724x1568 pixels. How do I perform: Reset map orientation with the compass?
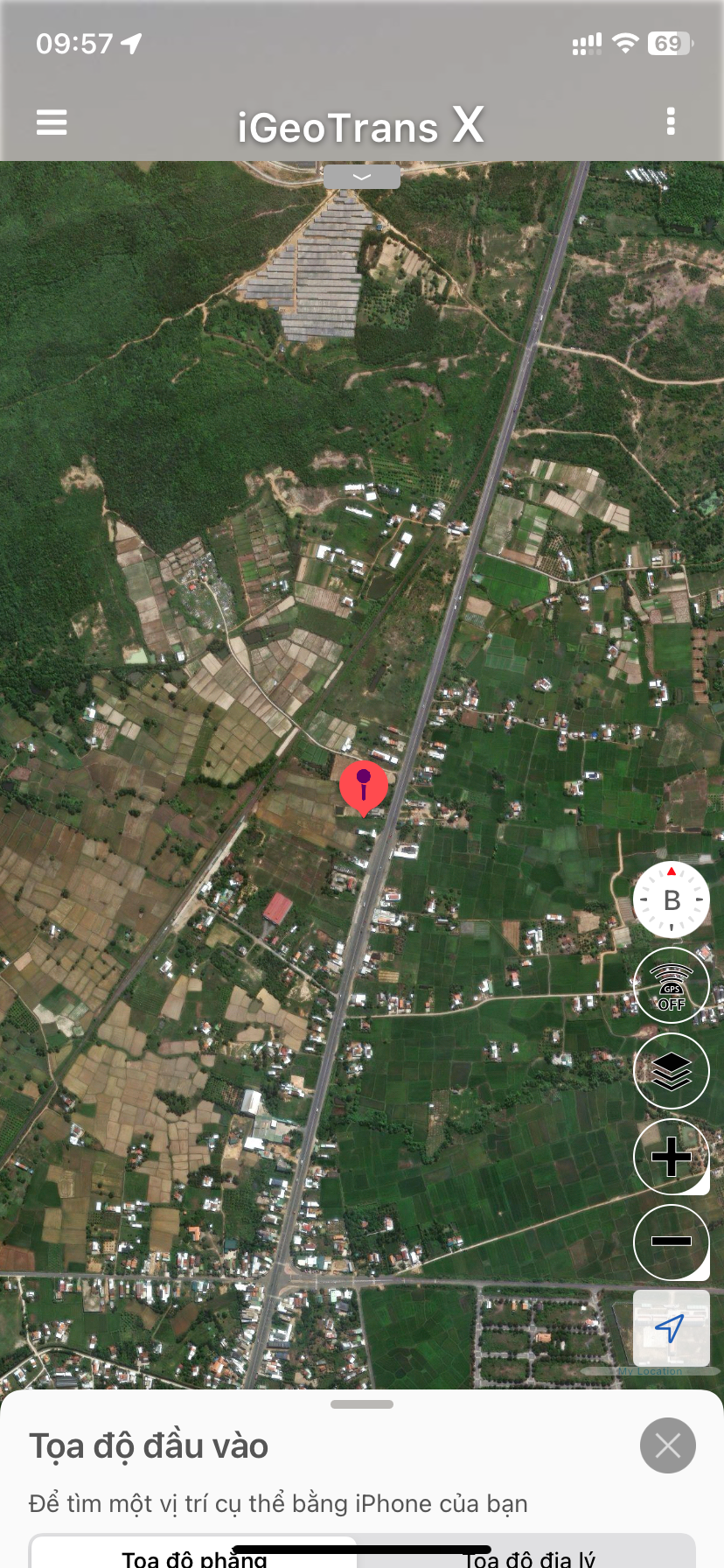(x=672, y=899)
